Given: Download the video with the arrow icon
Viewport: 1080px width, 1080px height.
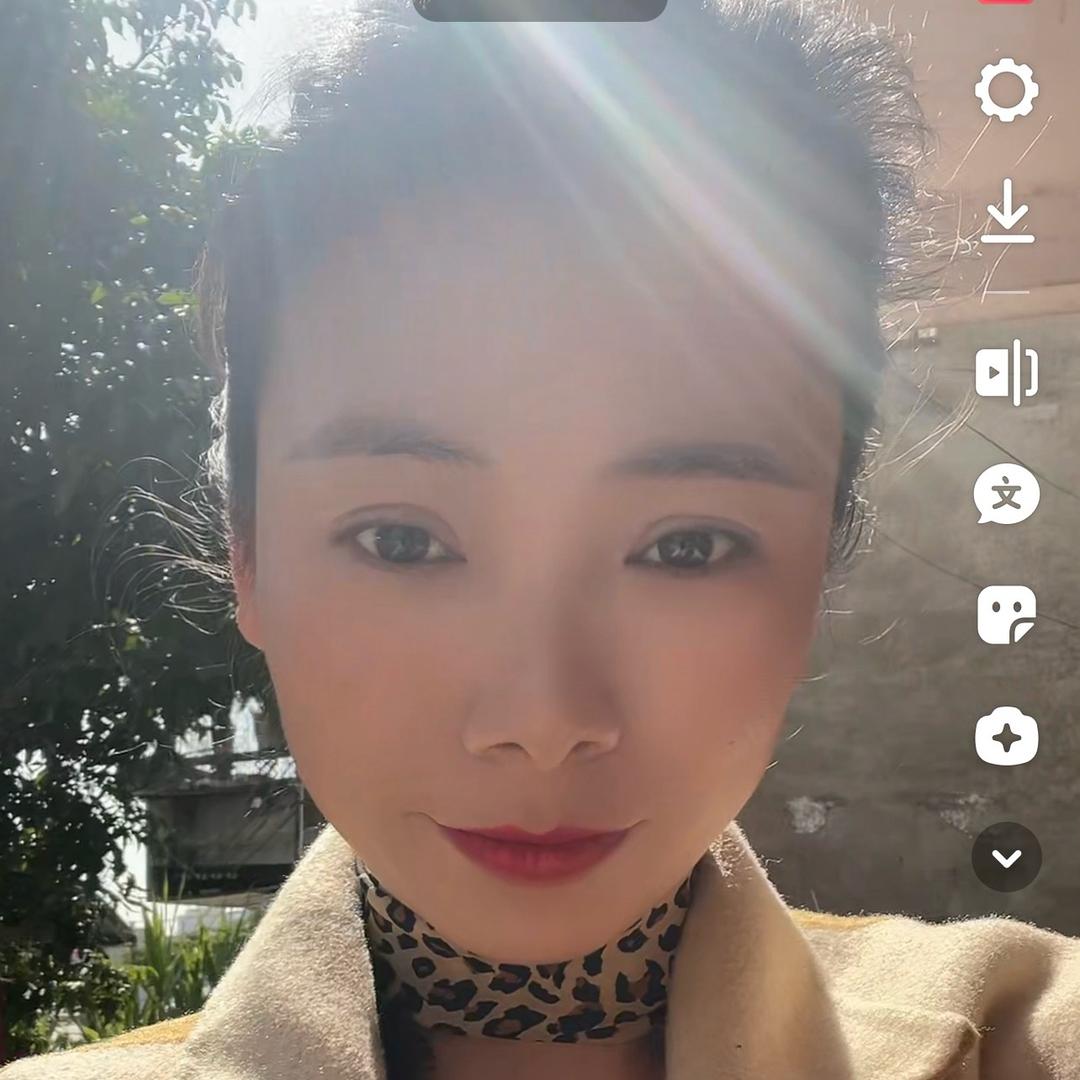Looking at the screenshot, I should pos(1007,211).
